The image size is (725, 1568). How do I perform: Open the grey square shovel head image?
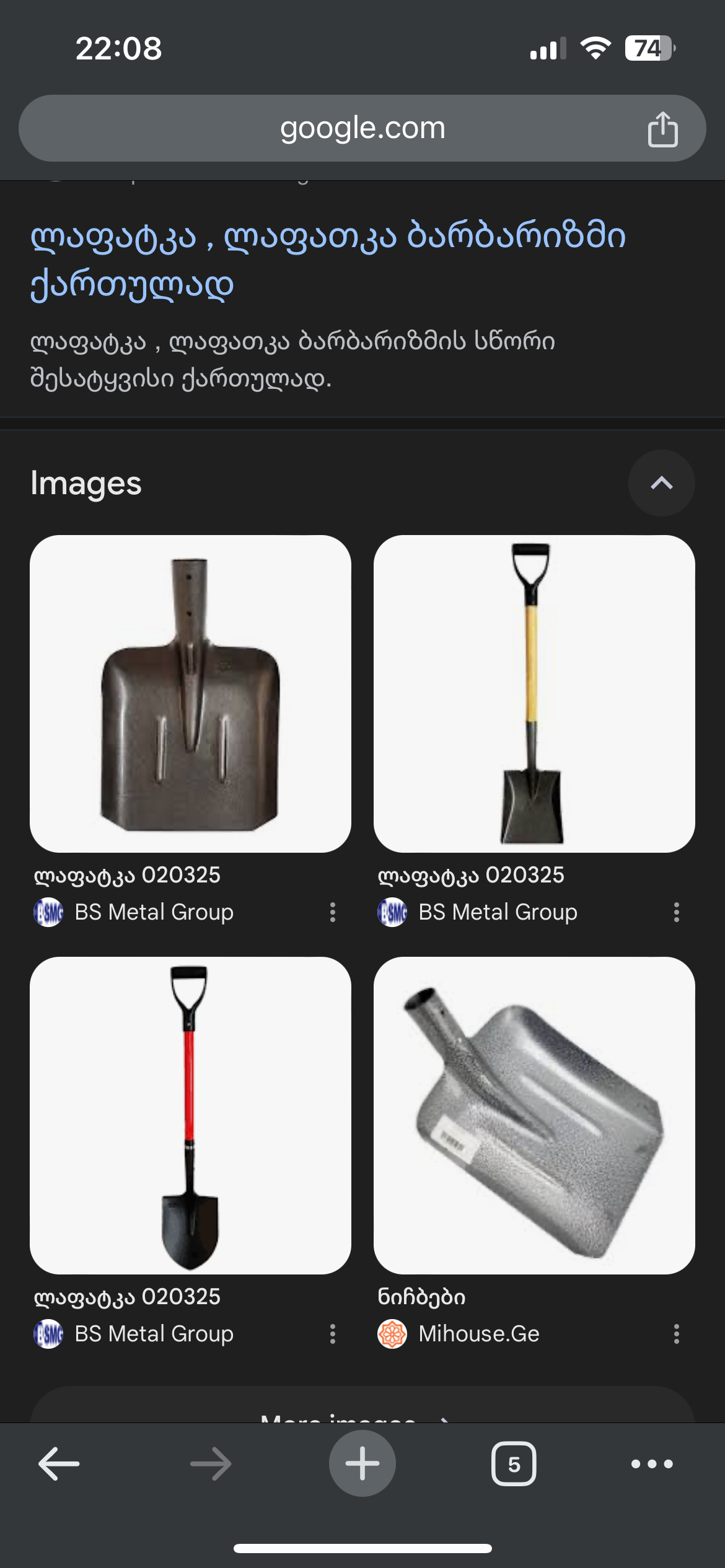coord(190,694)
